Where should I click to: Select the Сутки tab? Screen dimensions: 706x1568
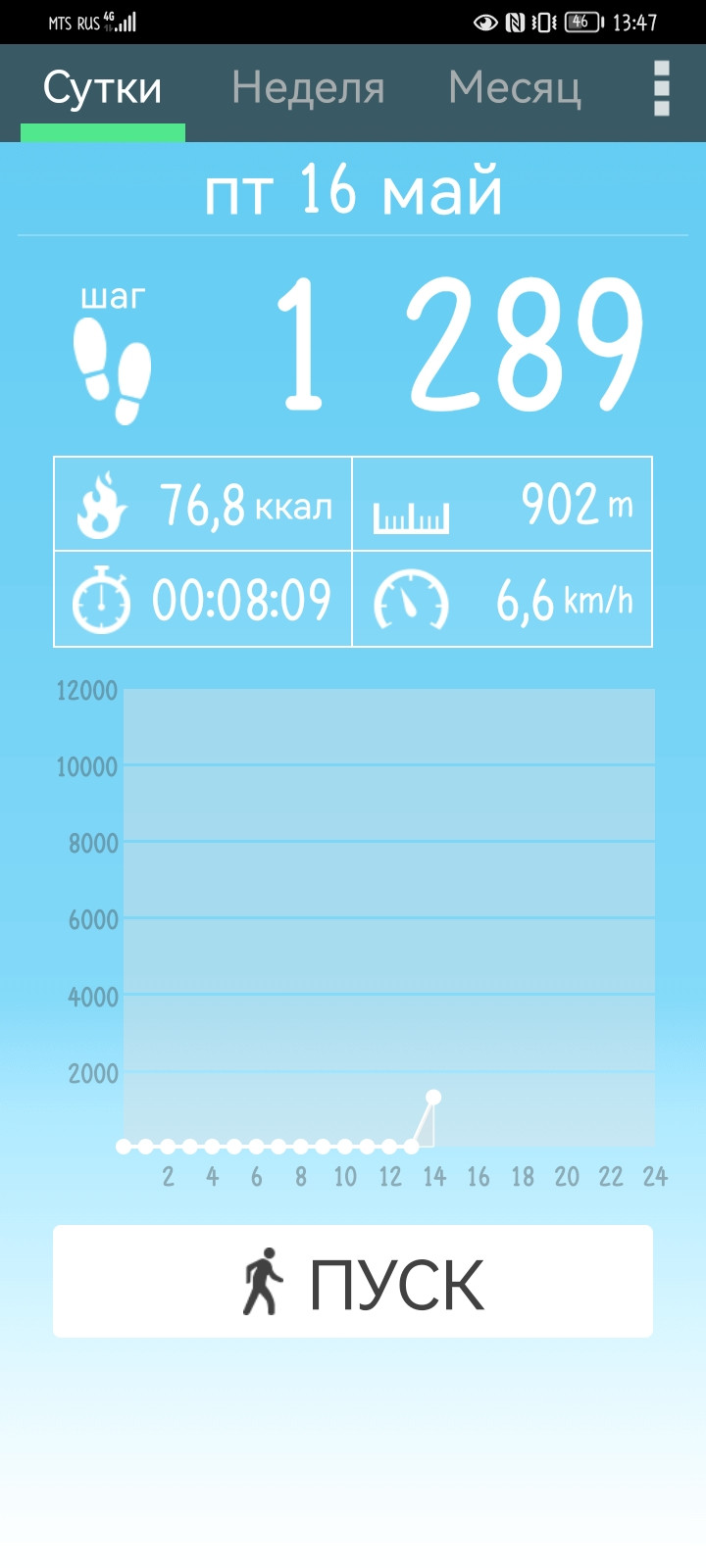point(103,89)
